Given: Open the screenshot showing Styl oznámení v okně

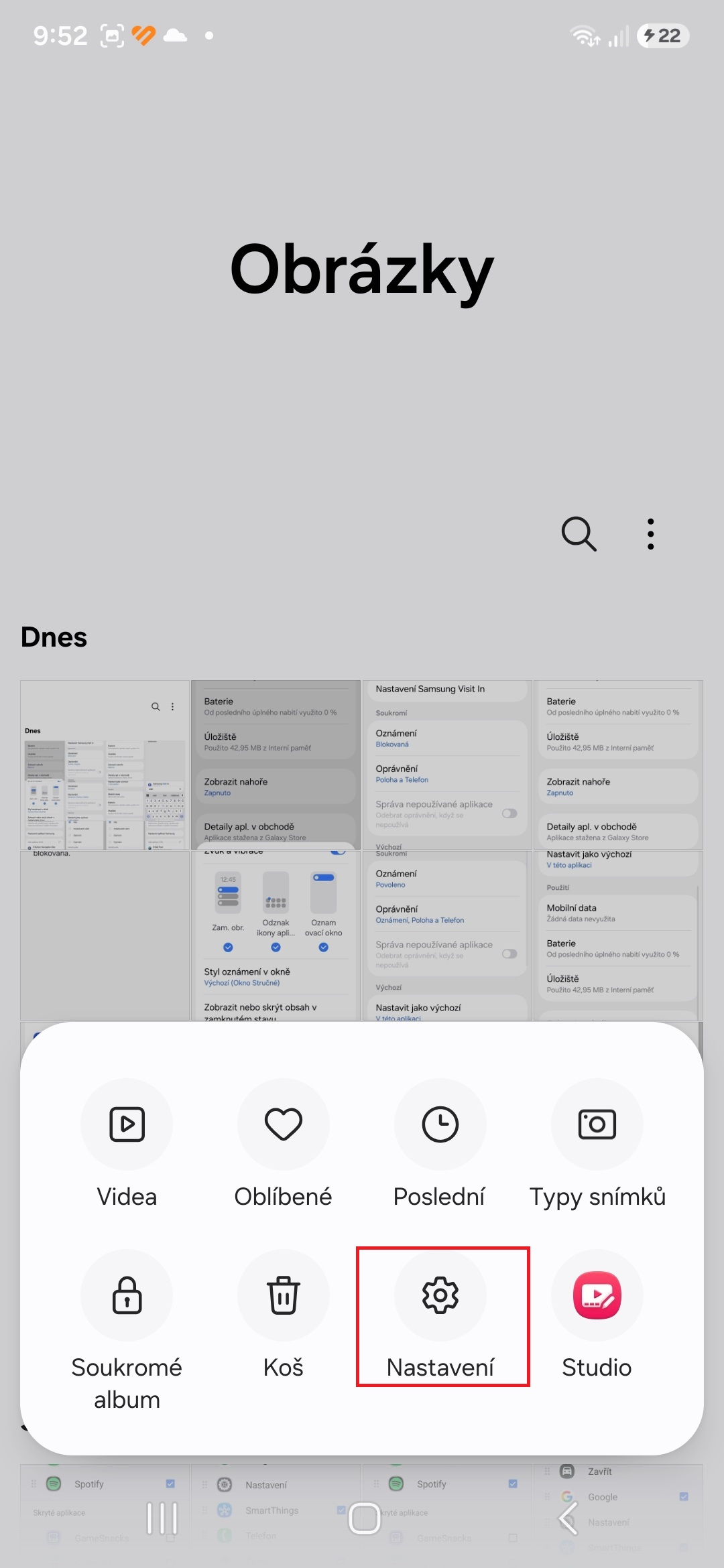Looking at the screenshot, I should [x=276, y=935].
